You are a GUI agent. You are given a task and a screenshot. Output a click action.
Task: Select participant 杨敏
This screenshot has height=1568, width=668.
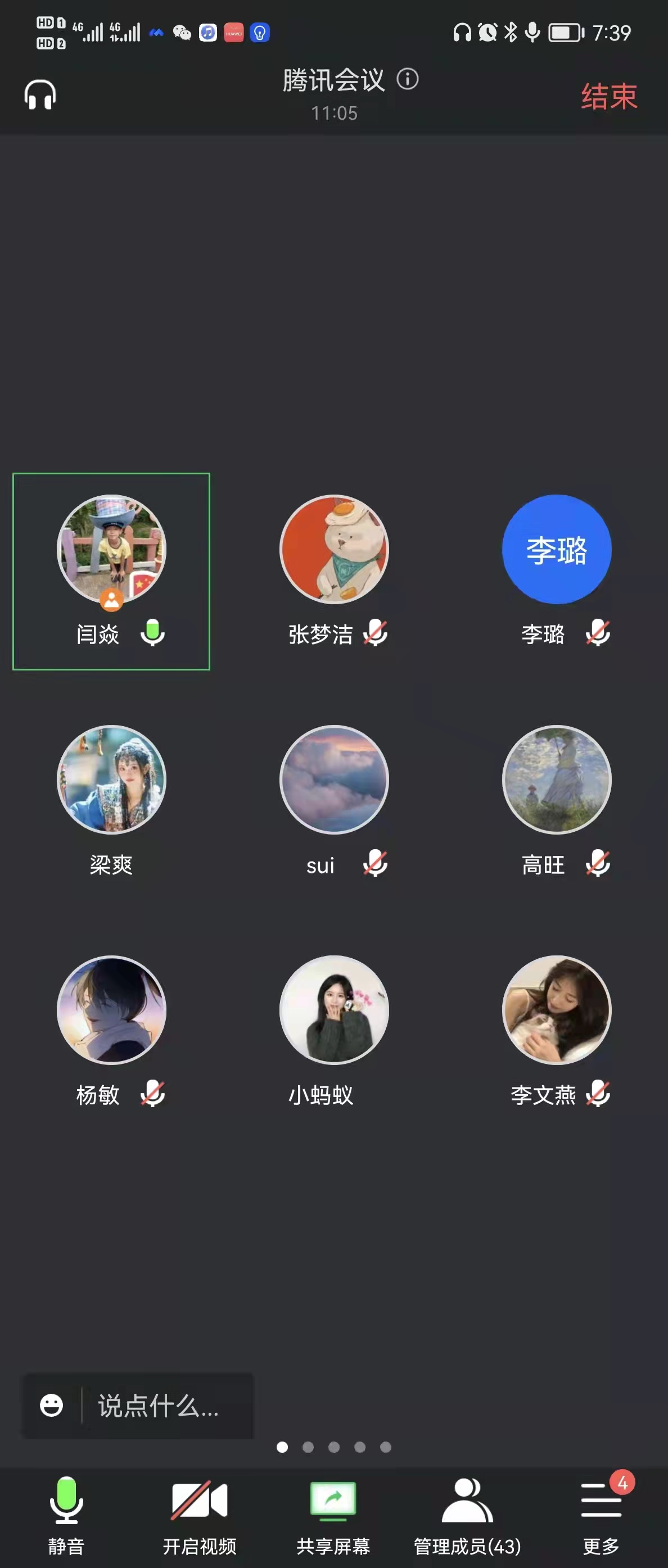coord(111,1010)
